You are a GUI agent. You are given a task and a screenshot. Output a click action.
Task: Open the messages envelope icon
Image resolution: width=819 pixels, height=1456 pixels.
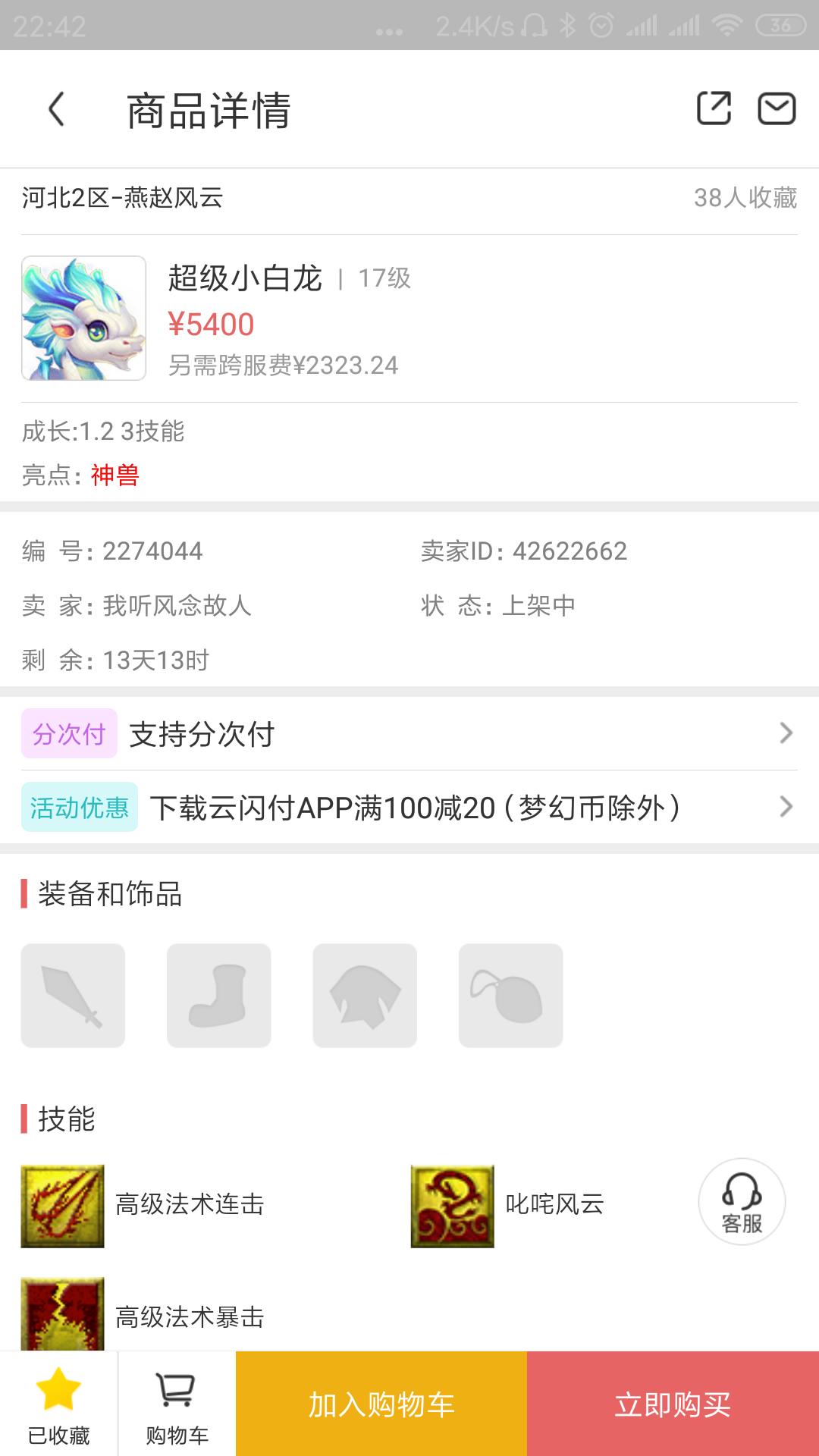(777, 108)
